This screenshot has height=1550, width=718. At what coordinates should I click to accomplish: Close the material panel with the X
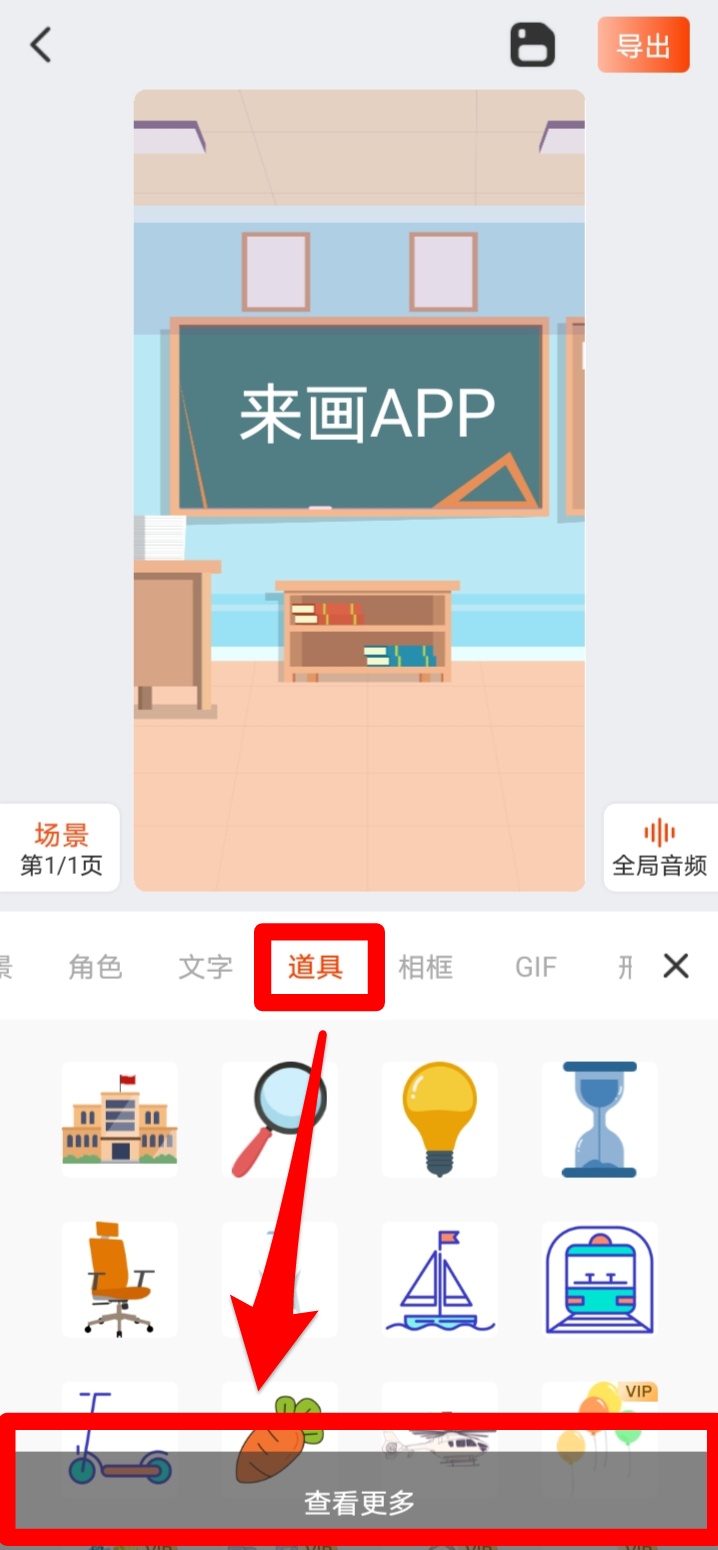[x=676, y=966]
